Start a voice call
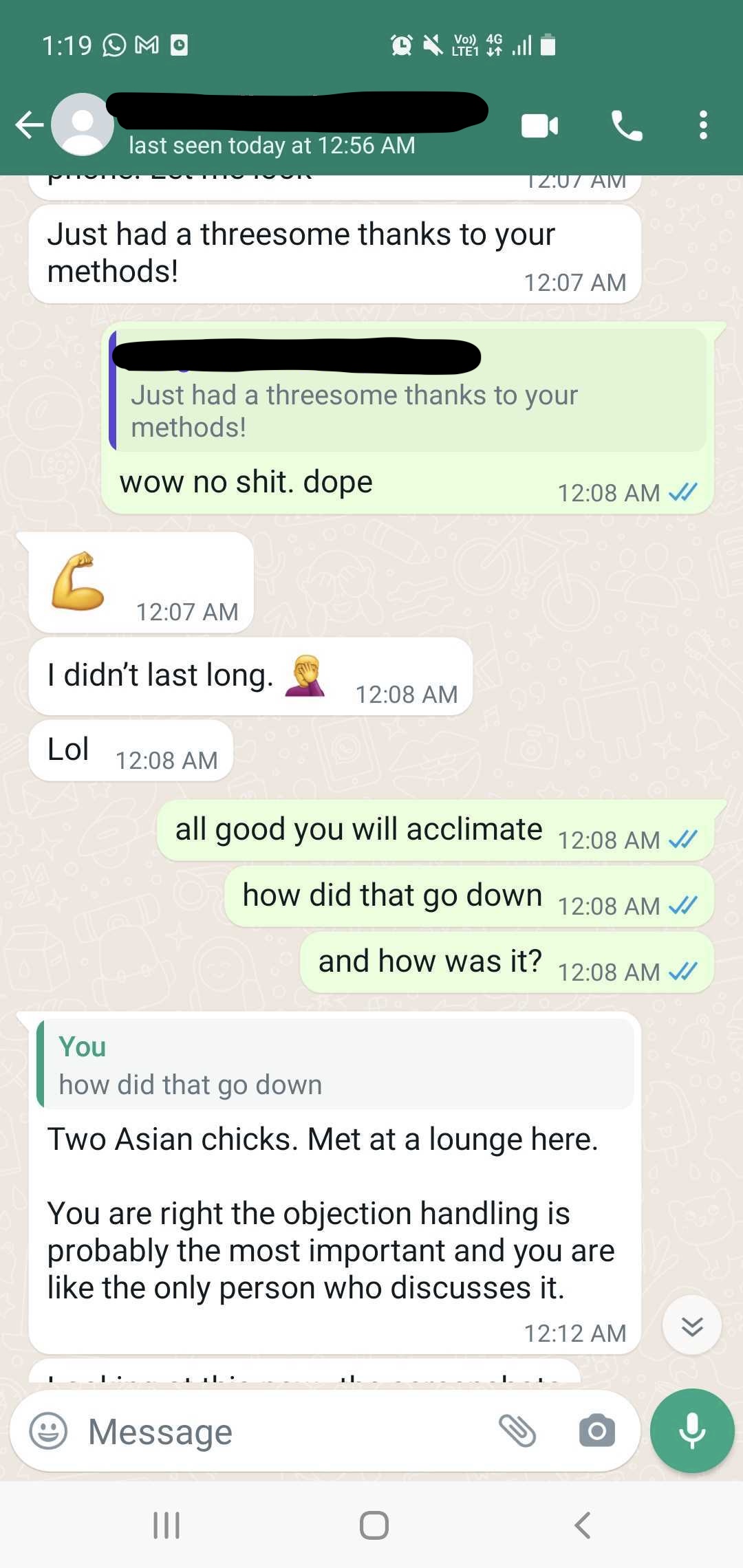The width and height of the screenshot is (743, 1568). click(x=627, y=126)
